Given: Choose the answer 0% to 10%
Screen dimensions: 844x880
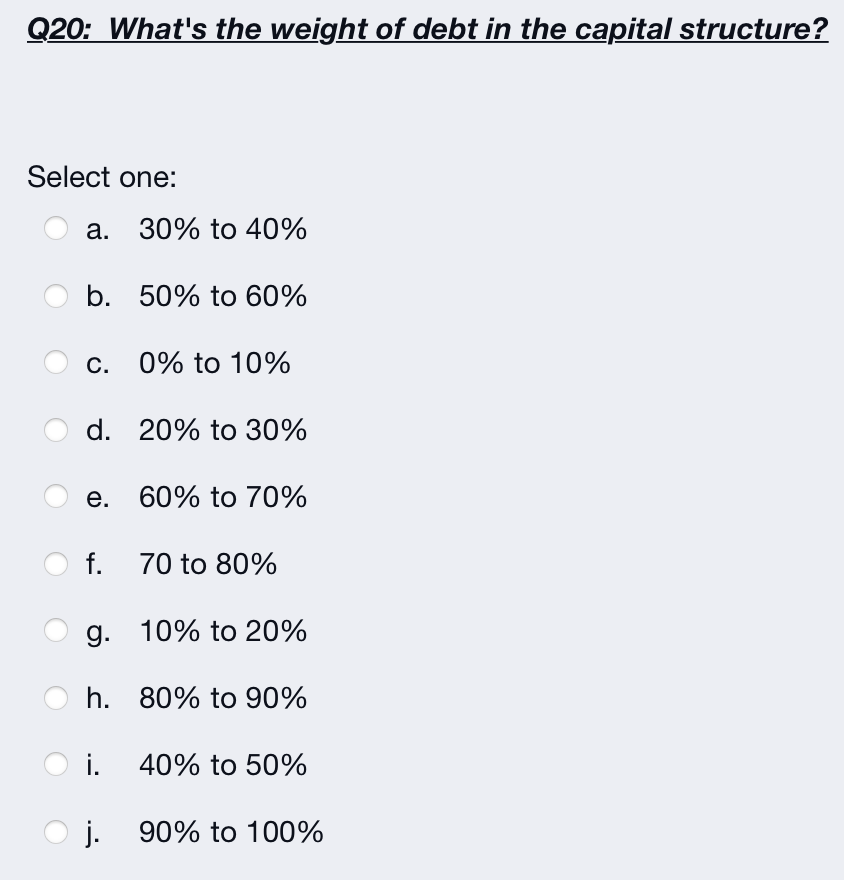Looking at the screenshot, I should tap(214, 363).
